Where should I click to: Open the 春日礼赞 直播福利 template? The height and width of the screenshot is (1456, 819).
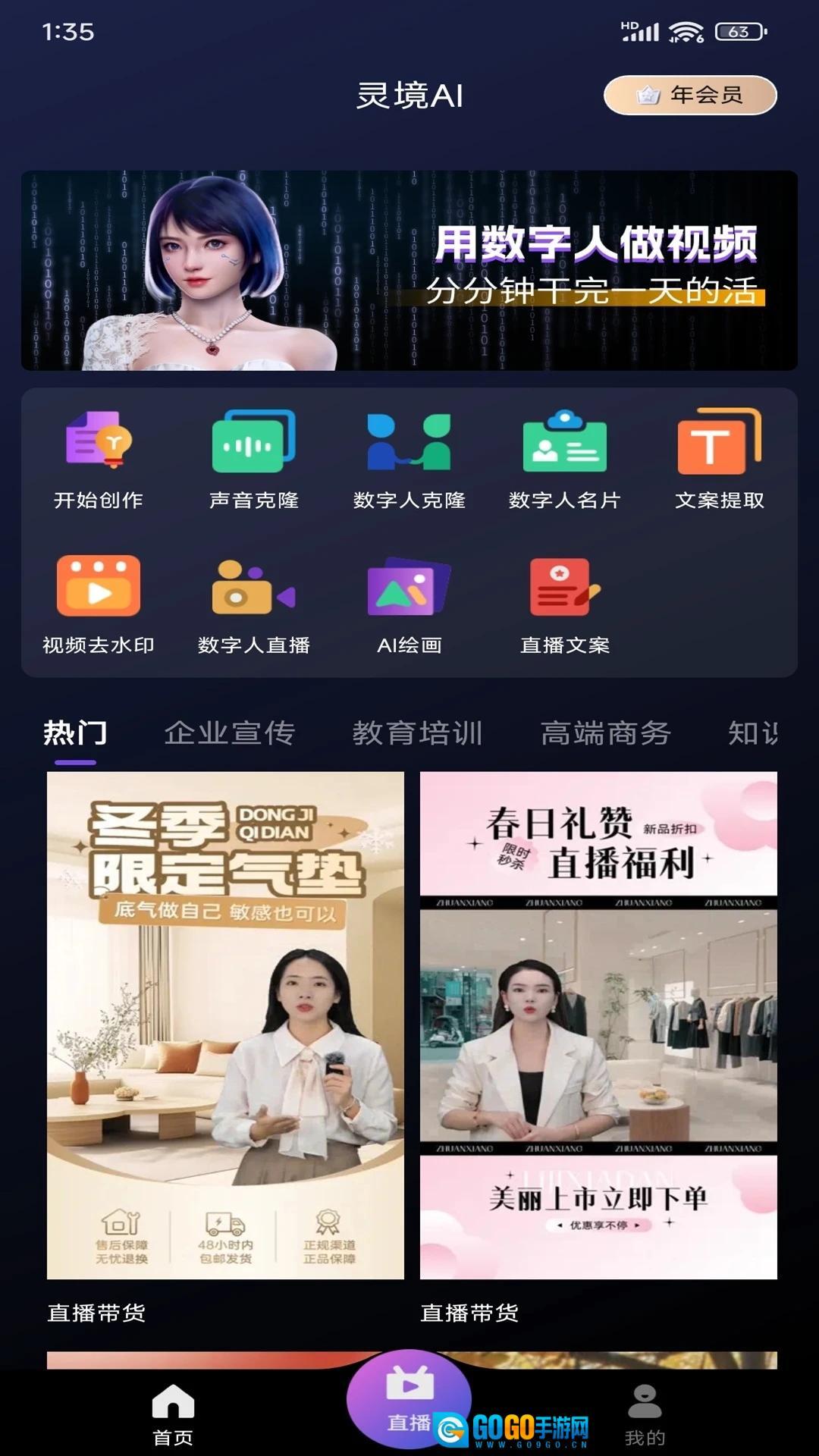(x=598, y=1025)
